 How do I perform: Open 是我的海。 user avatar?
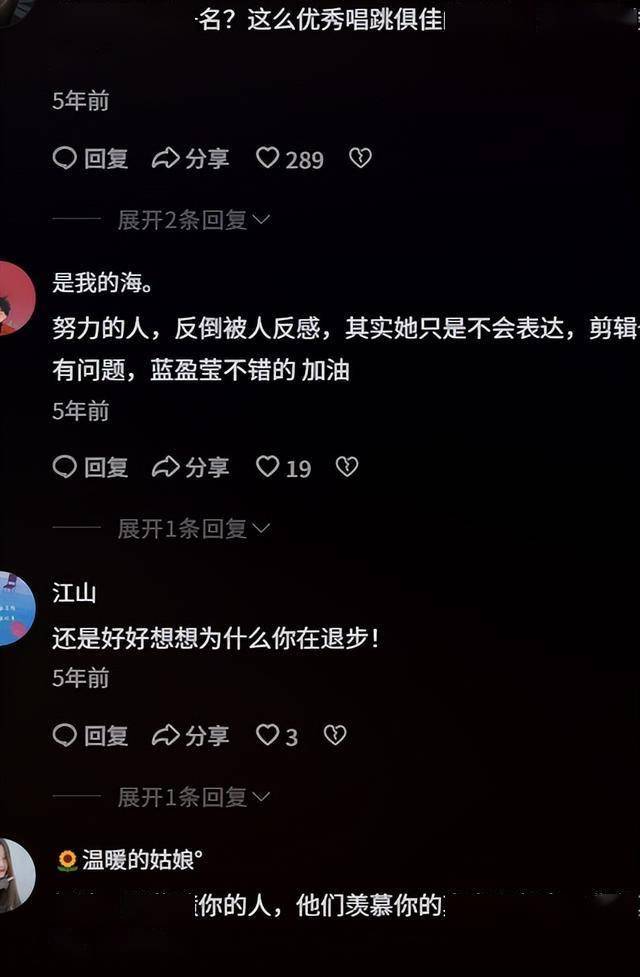(x=14, y=298)
